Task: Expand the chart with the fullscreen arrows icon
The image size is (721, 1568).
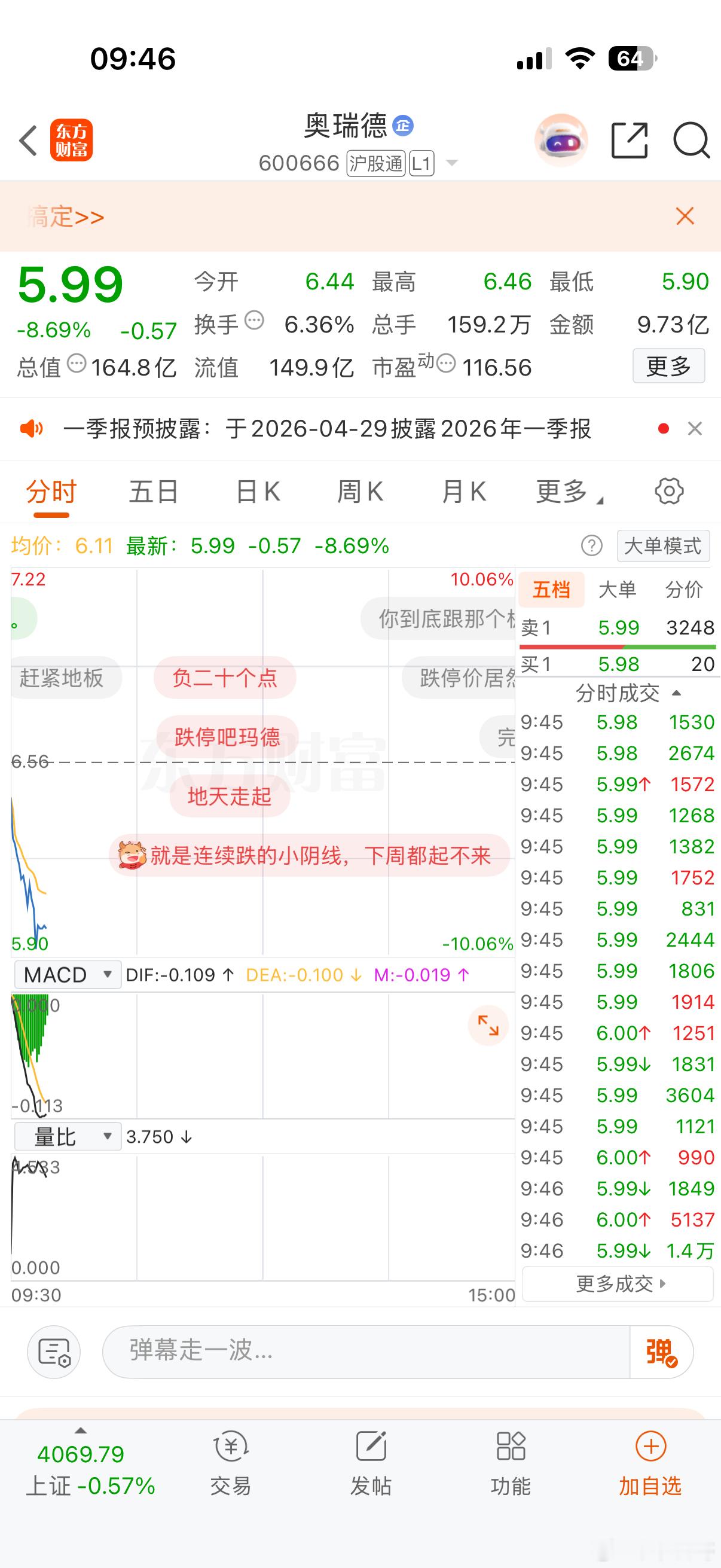Action: 487,1026
